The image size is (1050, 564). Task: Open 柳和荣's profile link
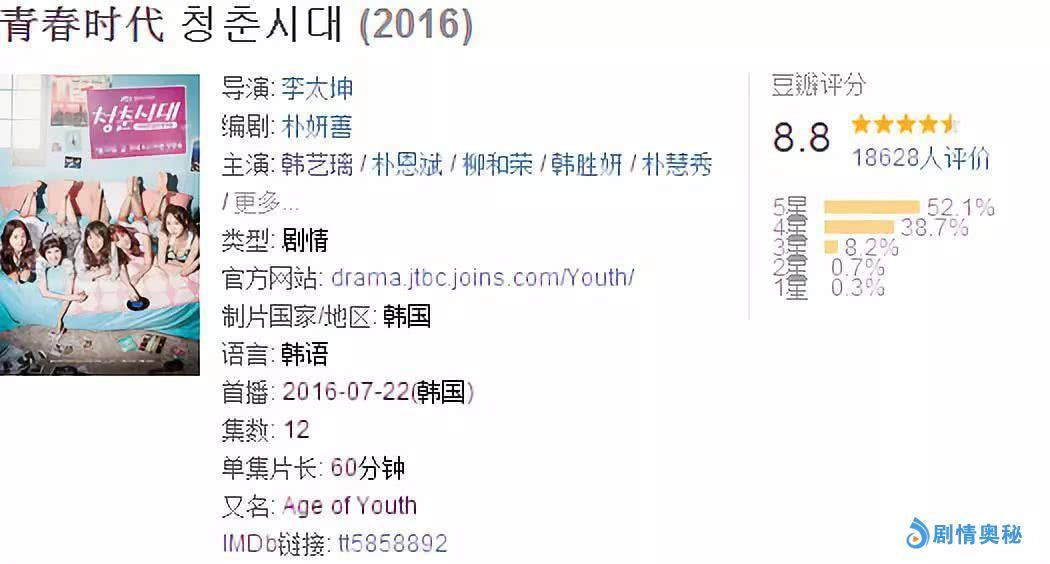[x=496, y=165]
